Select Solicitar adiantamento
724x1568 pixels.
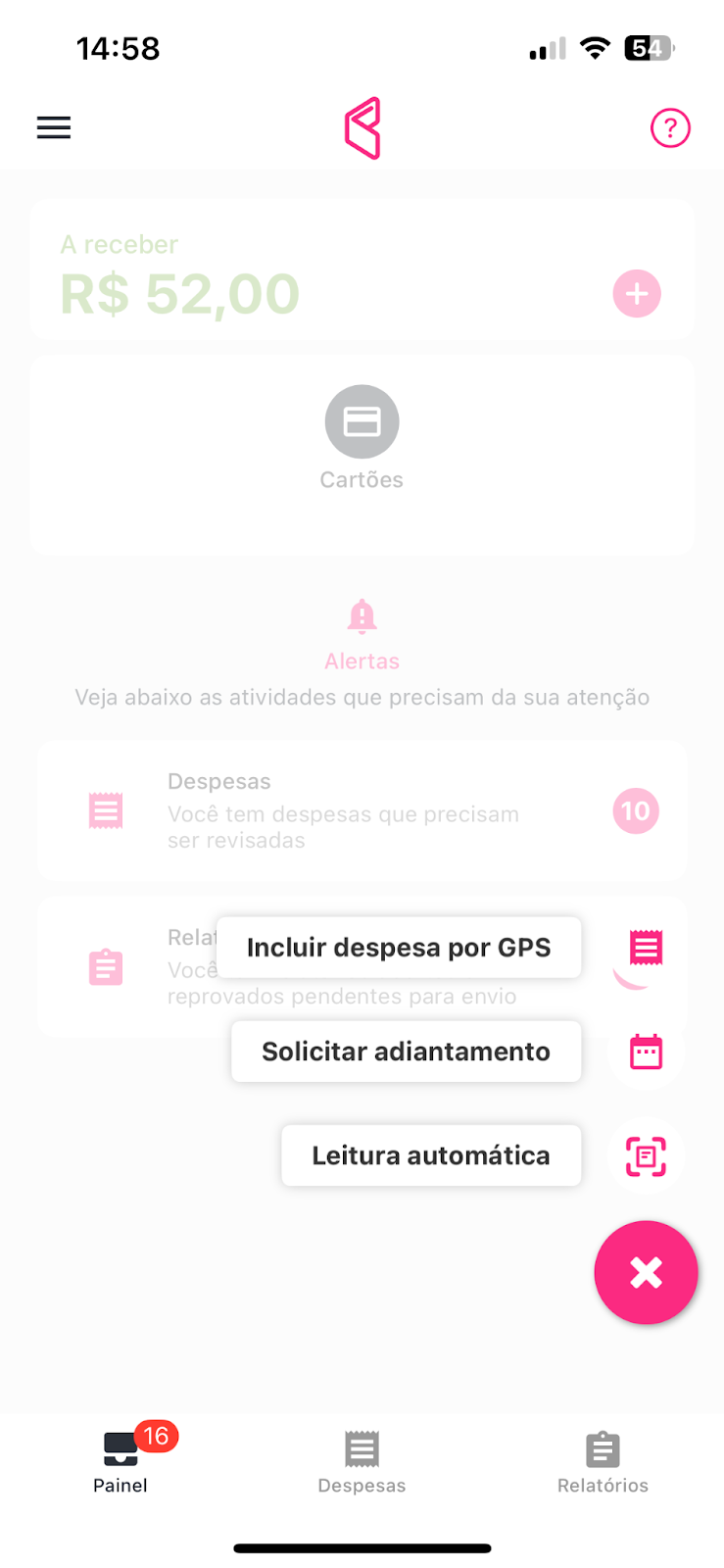[x=406, y=1051]
